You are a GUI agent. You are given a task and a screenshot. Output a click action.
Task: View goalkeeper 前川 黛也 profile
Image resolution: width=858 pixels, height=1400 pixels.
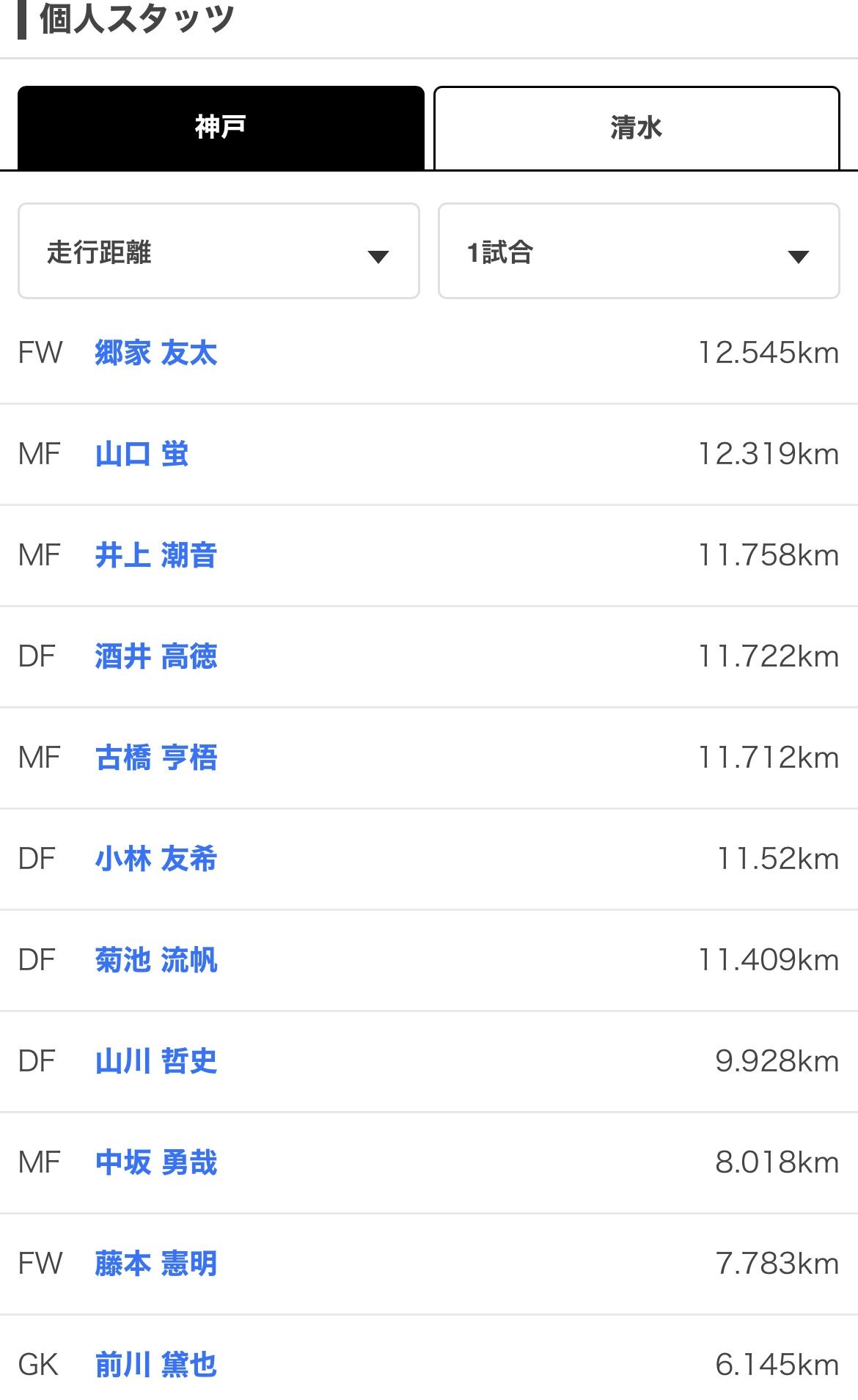coord(156,1365)
